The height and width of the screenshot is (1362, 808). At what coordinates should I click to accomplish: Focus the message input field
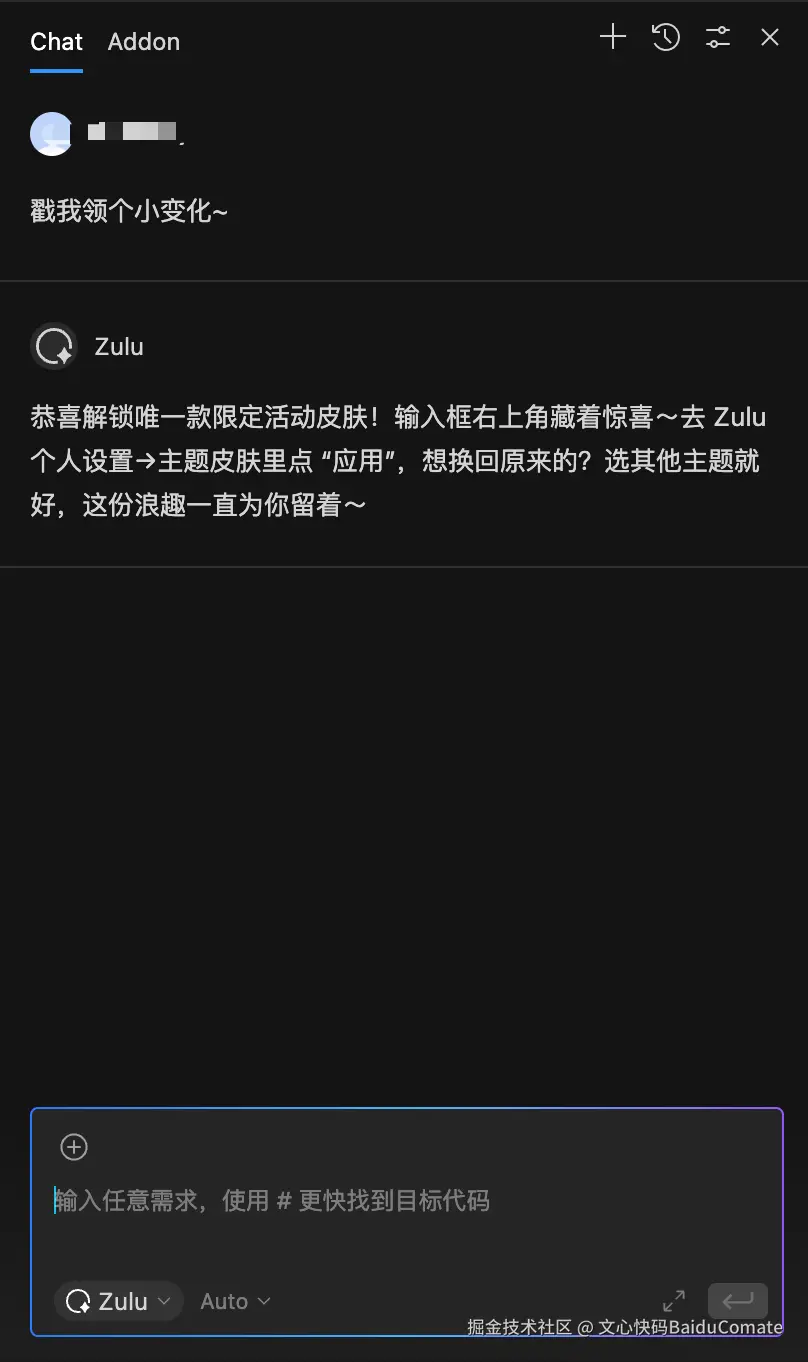(x=400, y=1200)
